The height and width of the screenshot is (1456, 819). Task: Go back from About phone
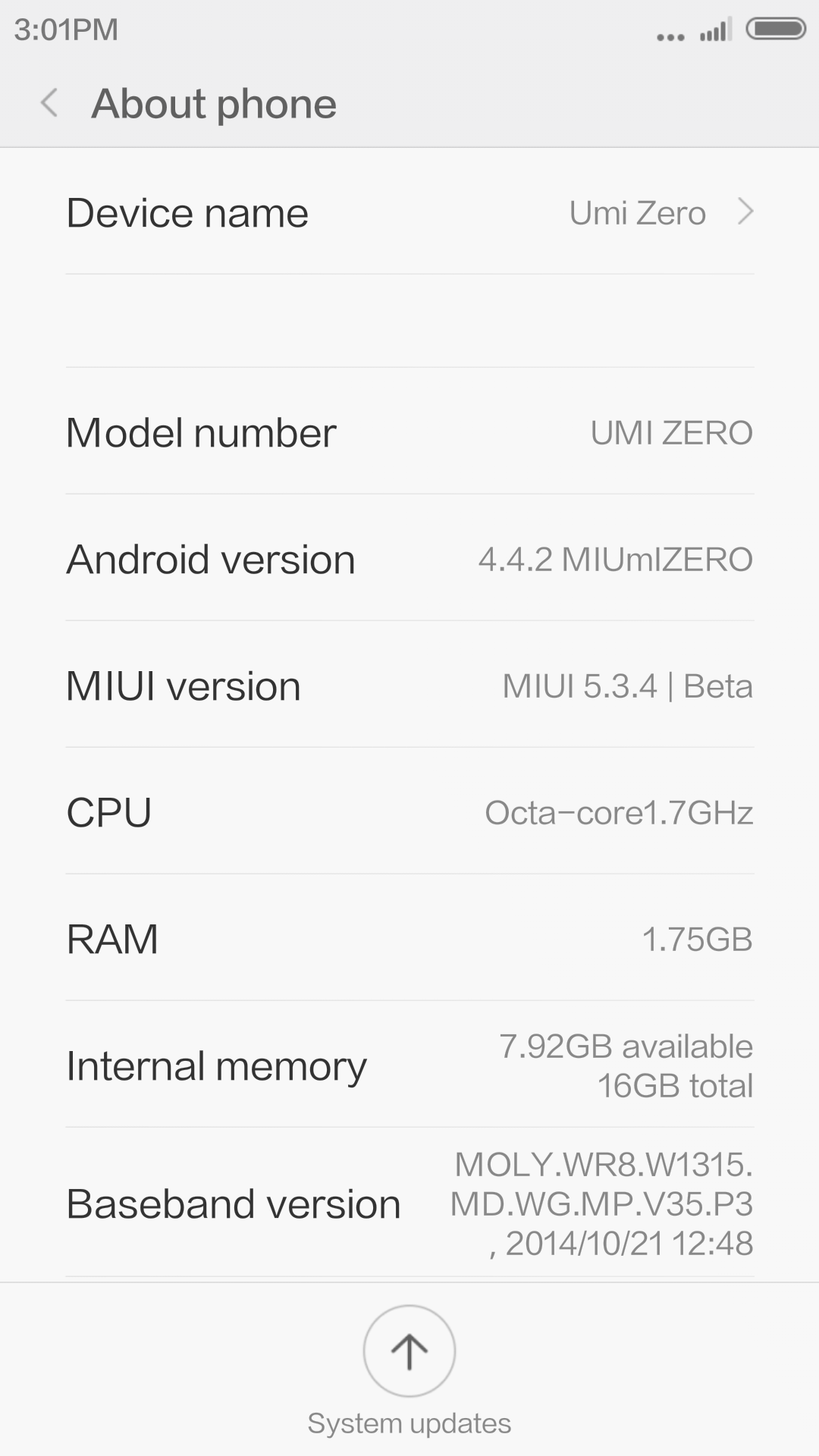click(x=50, y=103)
